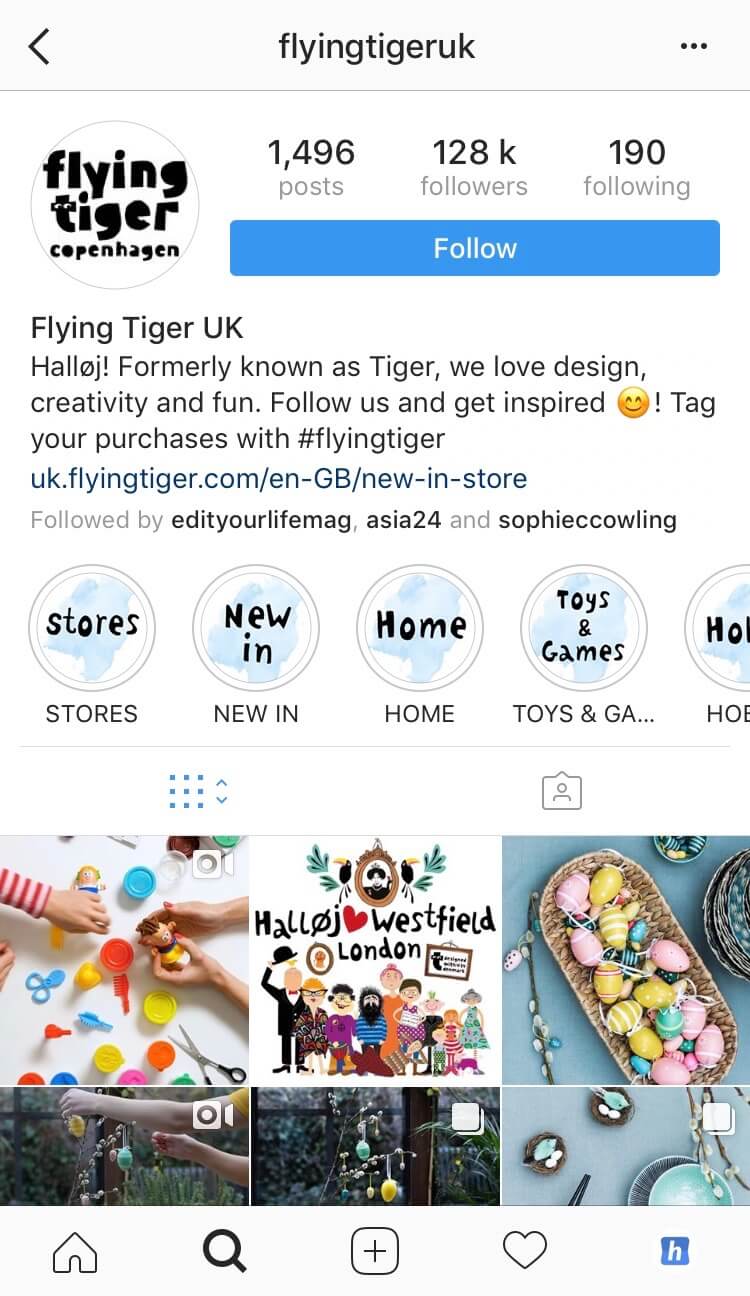The image size is (750, 1296).
Task: Open the Easter eggs basket post
Action: 626,960
